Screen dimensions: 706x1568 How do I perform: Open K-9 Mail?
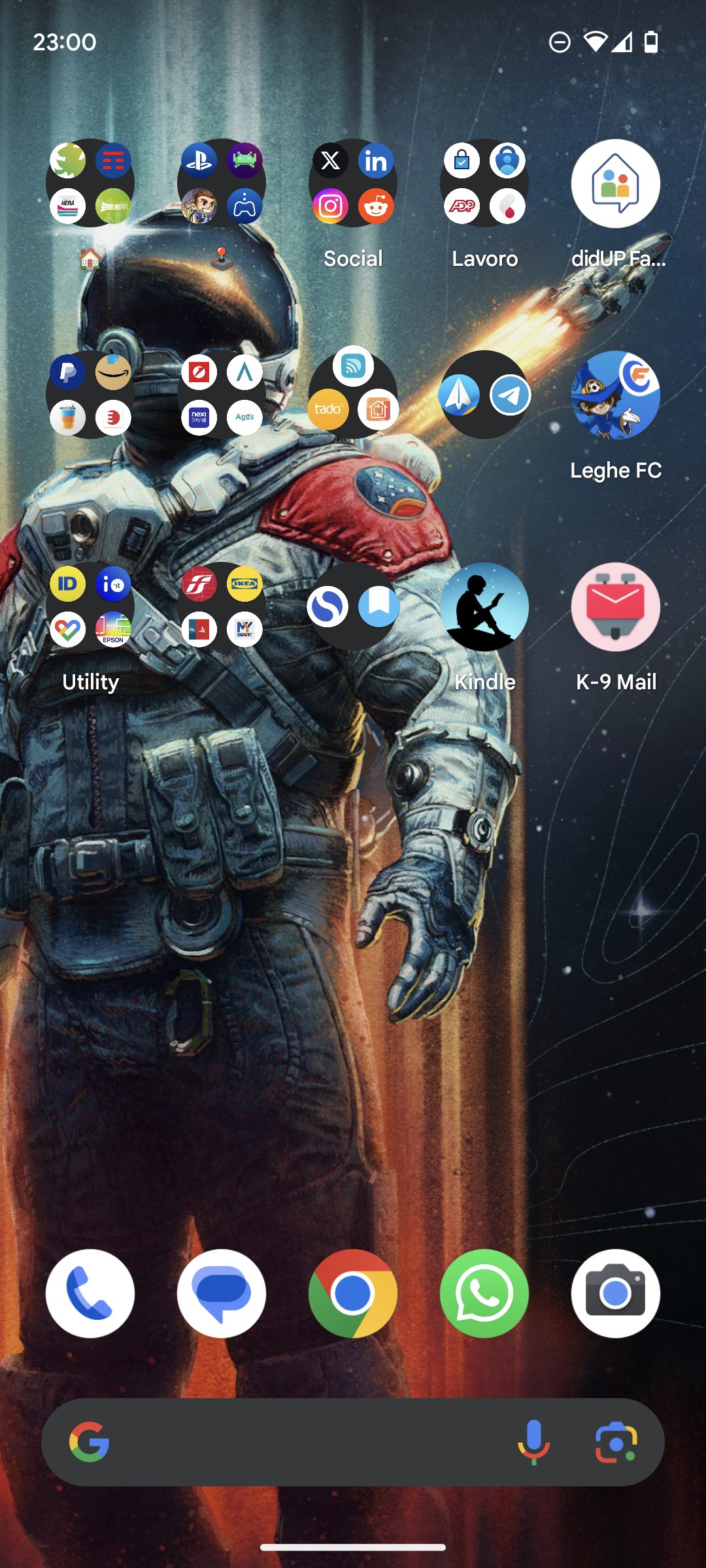point(615,607)
